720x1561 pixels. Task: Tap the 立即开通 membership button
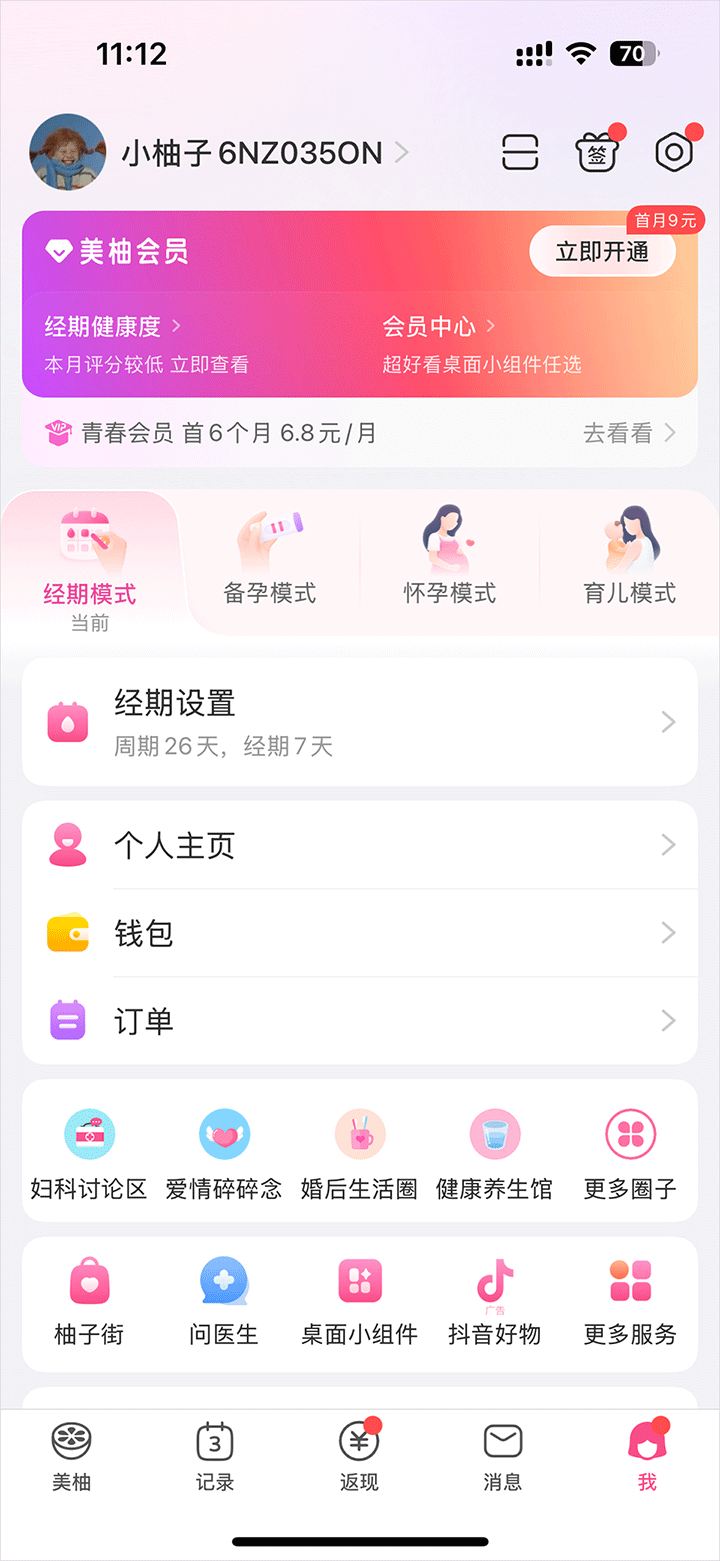pyautogui.click(x=602, y=252)
